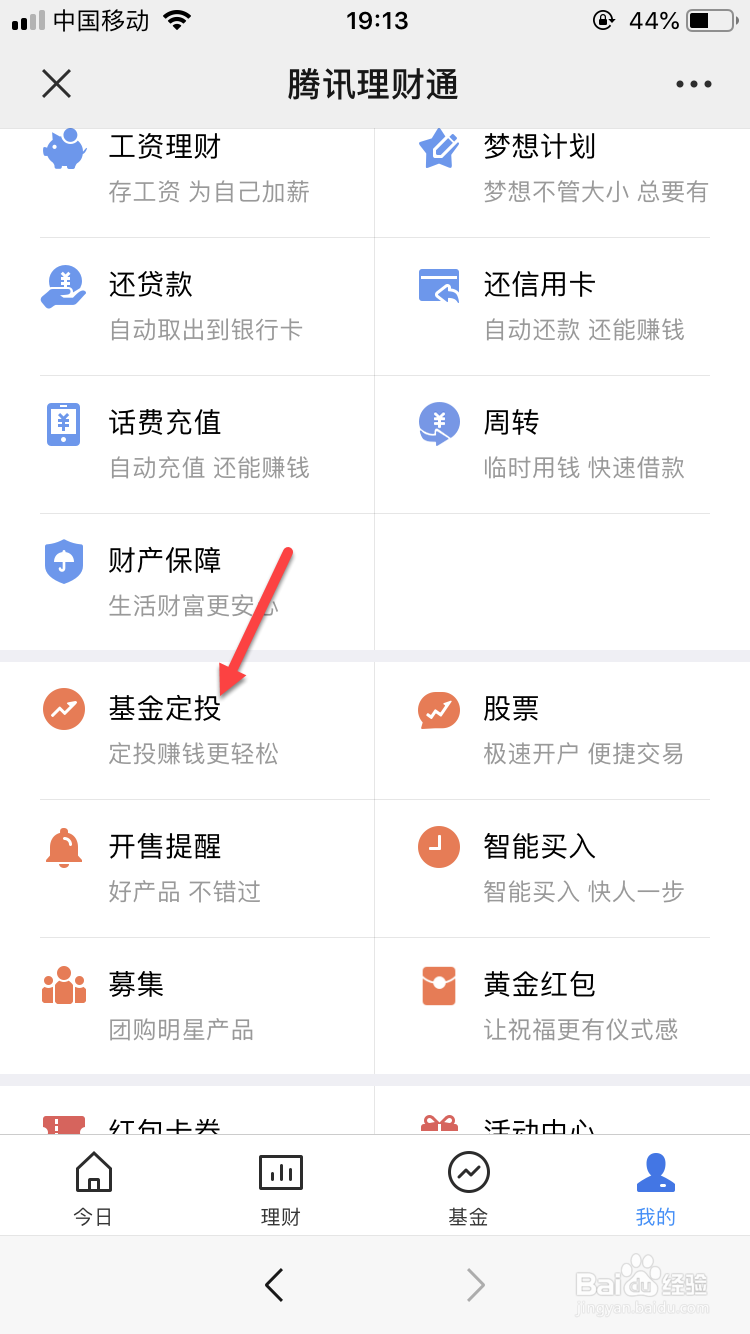750x1334 pixels.
Task: Tap the 梦想计划 dream plan icon
Action: click(x=438, y=147)
